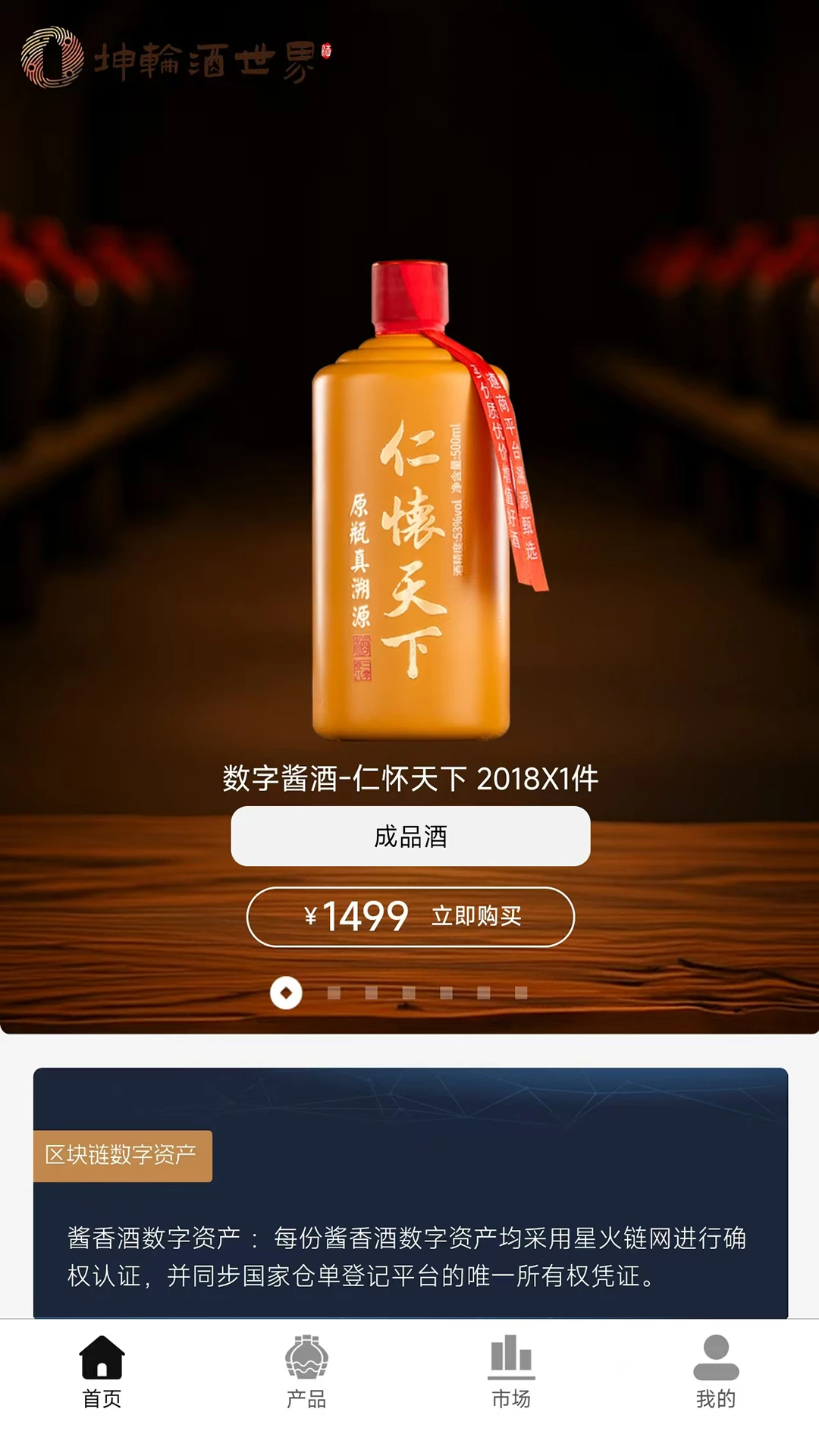
Task: Tap the 立即购买 button priced ¥1499
Action: (x=410, y=917)
